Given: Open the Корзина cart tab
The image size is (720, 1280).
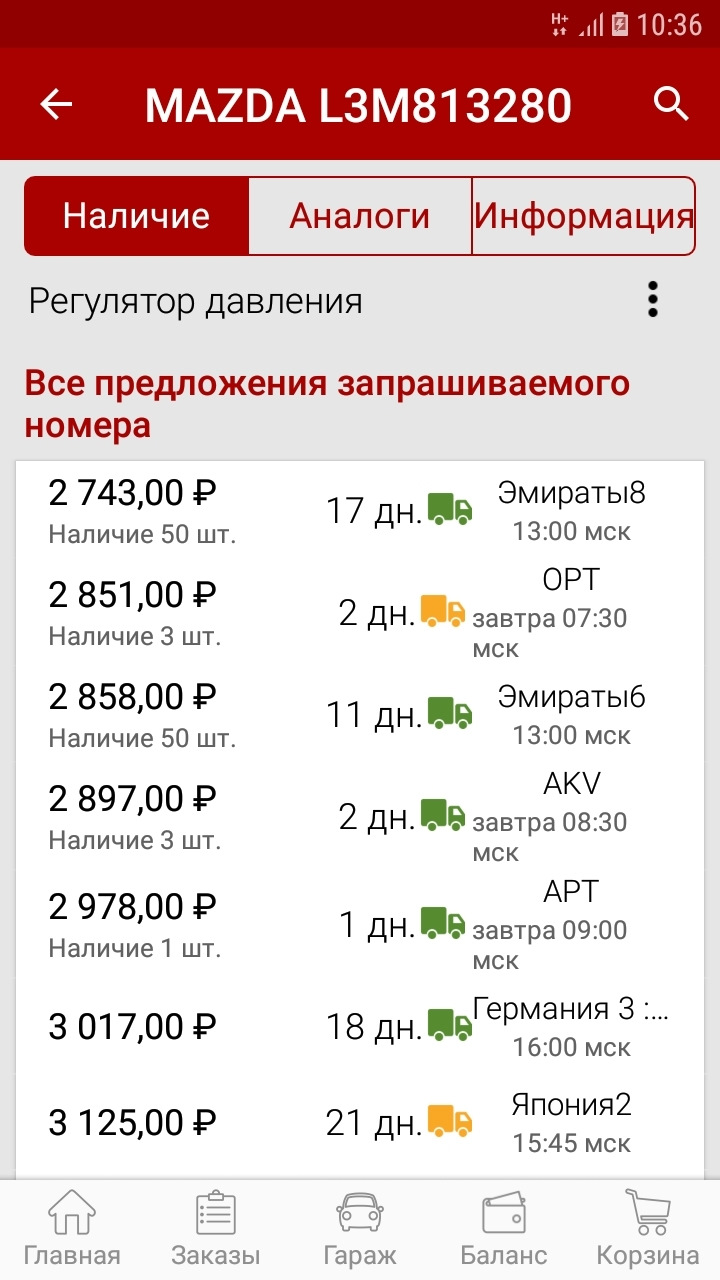Looking at the screenshot, I should 647,1230.
